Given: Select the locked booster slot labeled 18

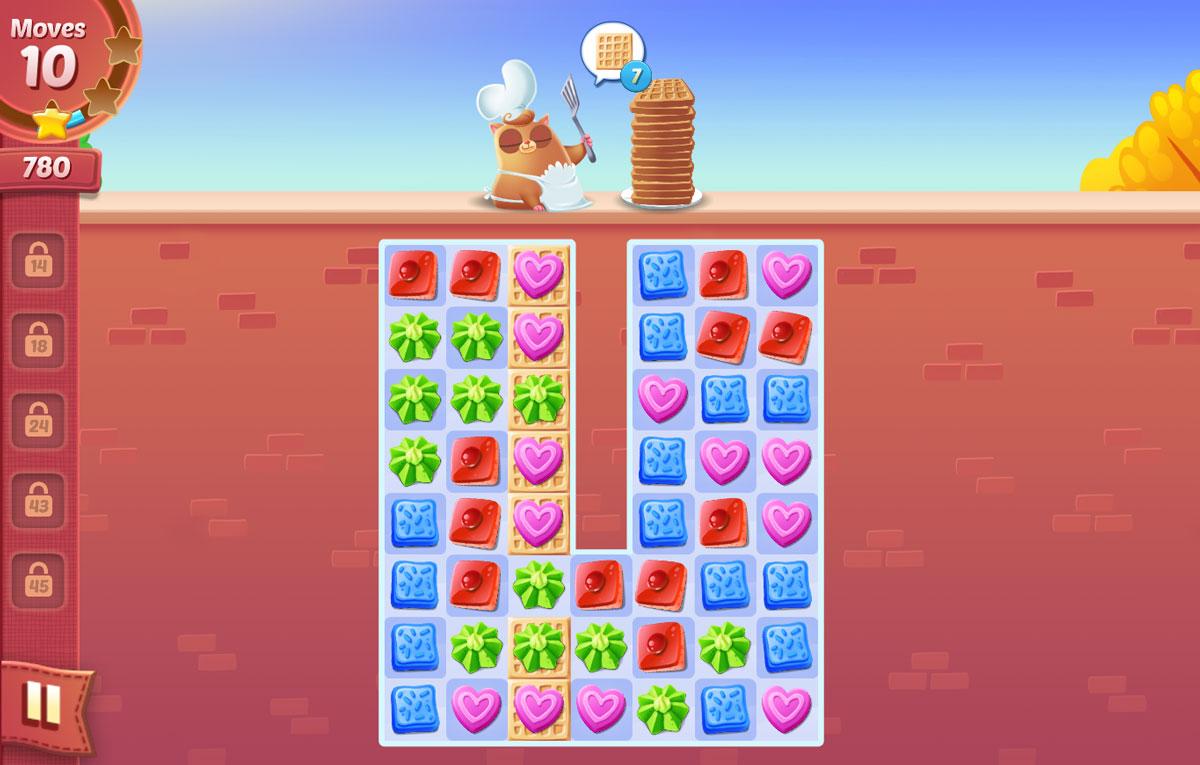Looking at the screenshot, I should coord(38,341).
